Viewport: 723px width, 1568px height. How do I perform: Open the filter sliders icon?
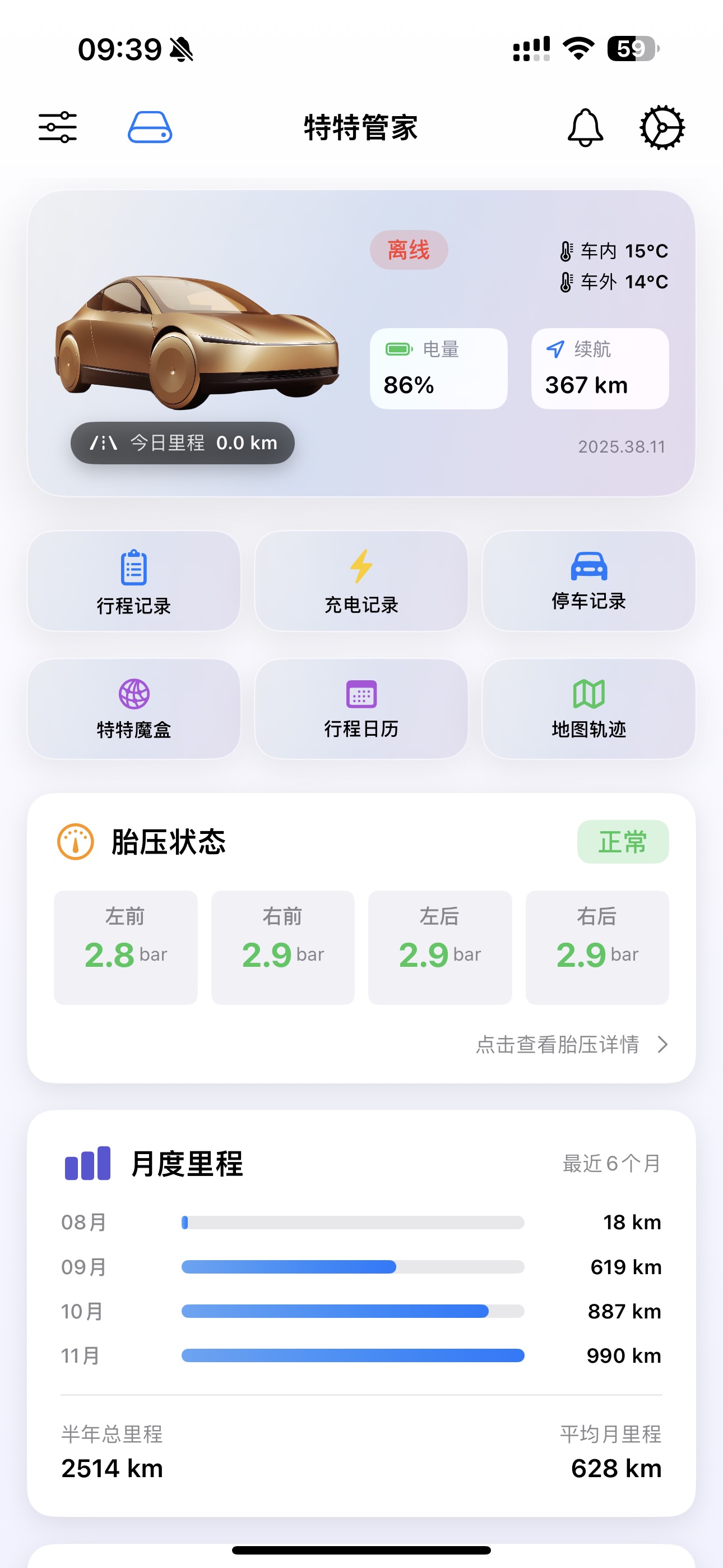click(x=58, y=127)
